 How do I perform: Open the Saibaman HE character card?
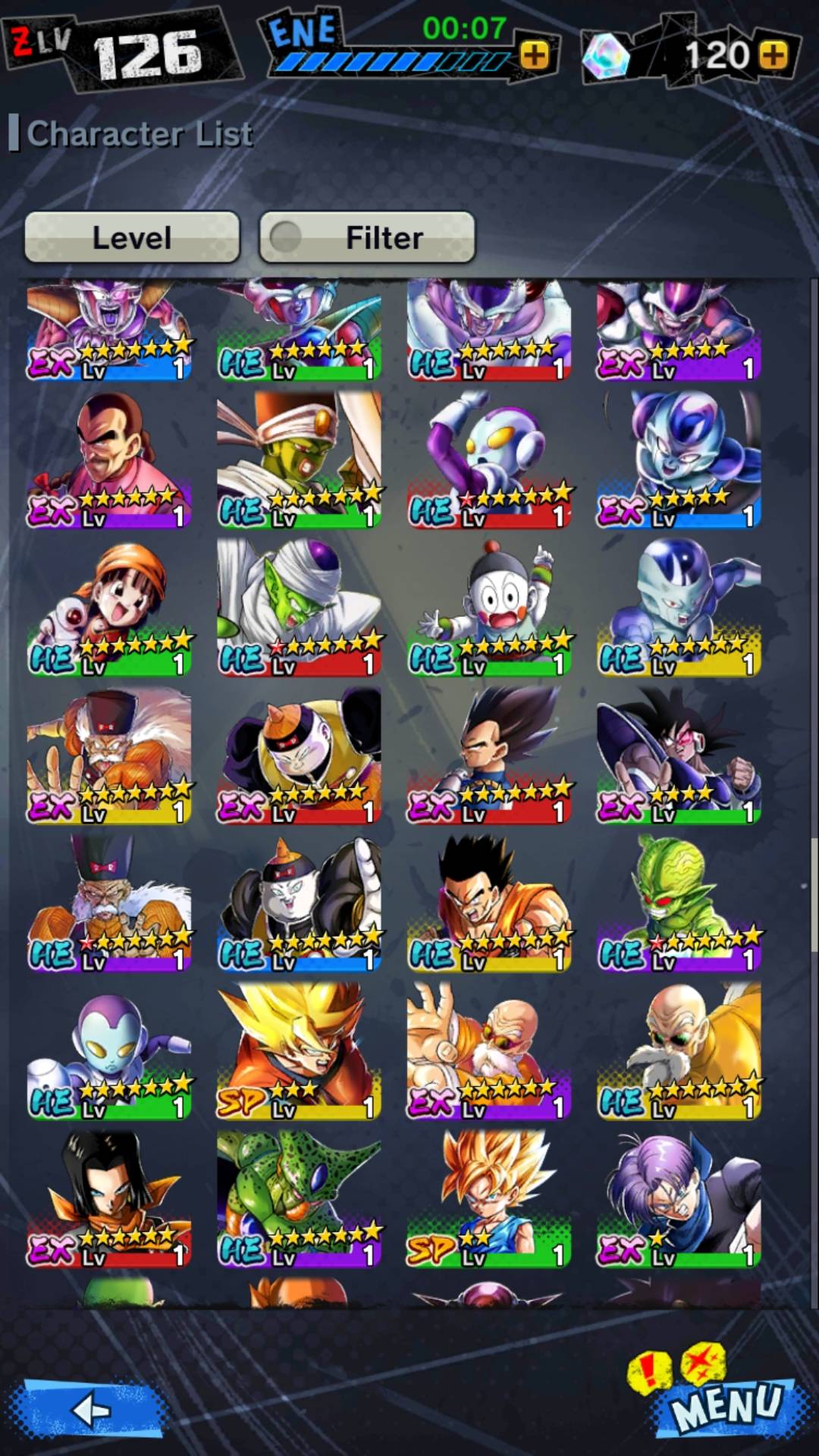pos(678,902)
